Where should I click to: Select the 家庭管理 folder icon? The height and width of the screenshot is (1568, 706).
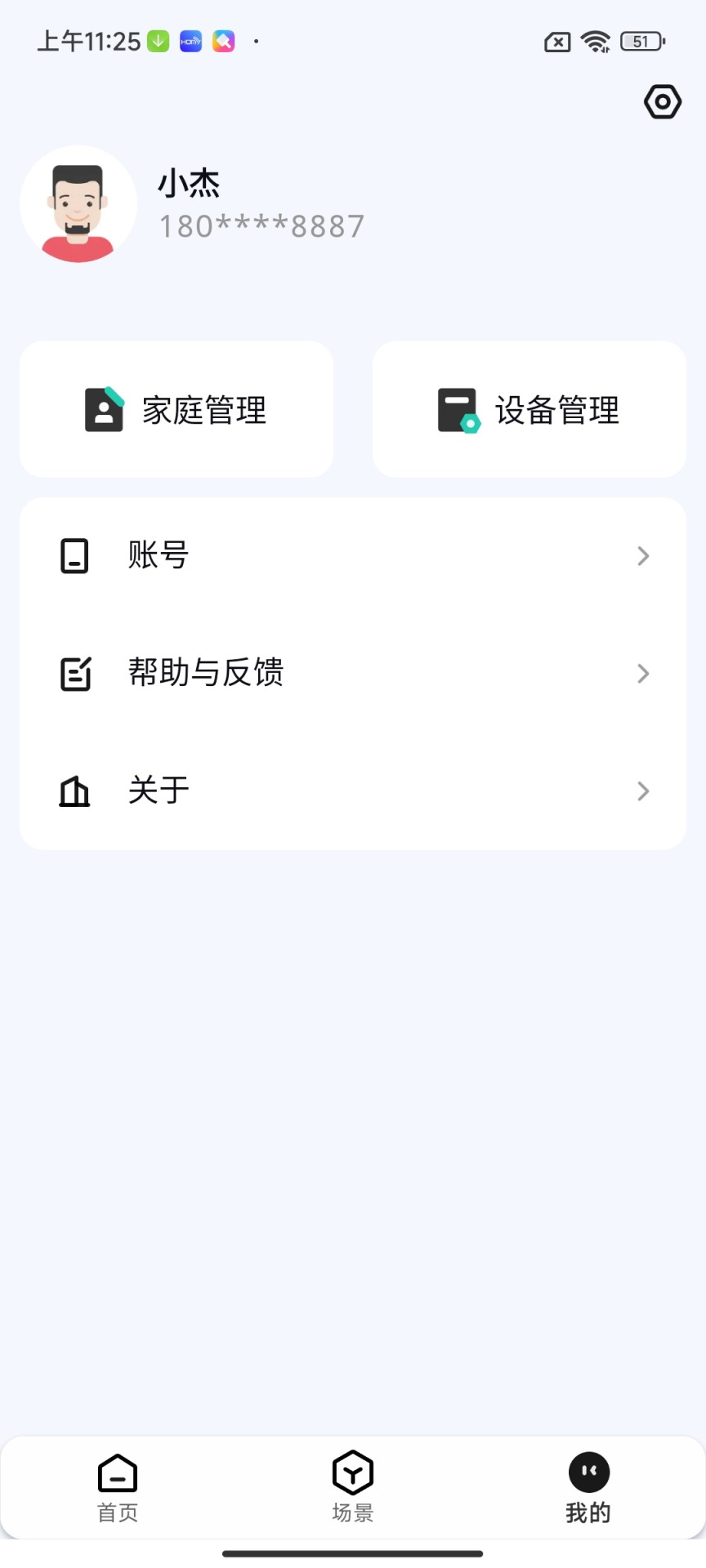(101, 409)
